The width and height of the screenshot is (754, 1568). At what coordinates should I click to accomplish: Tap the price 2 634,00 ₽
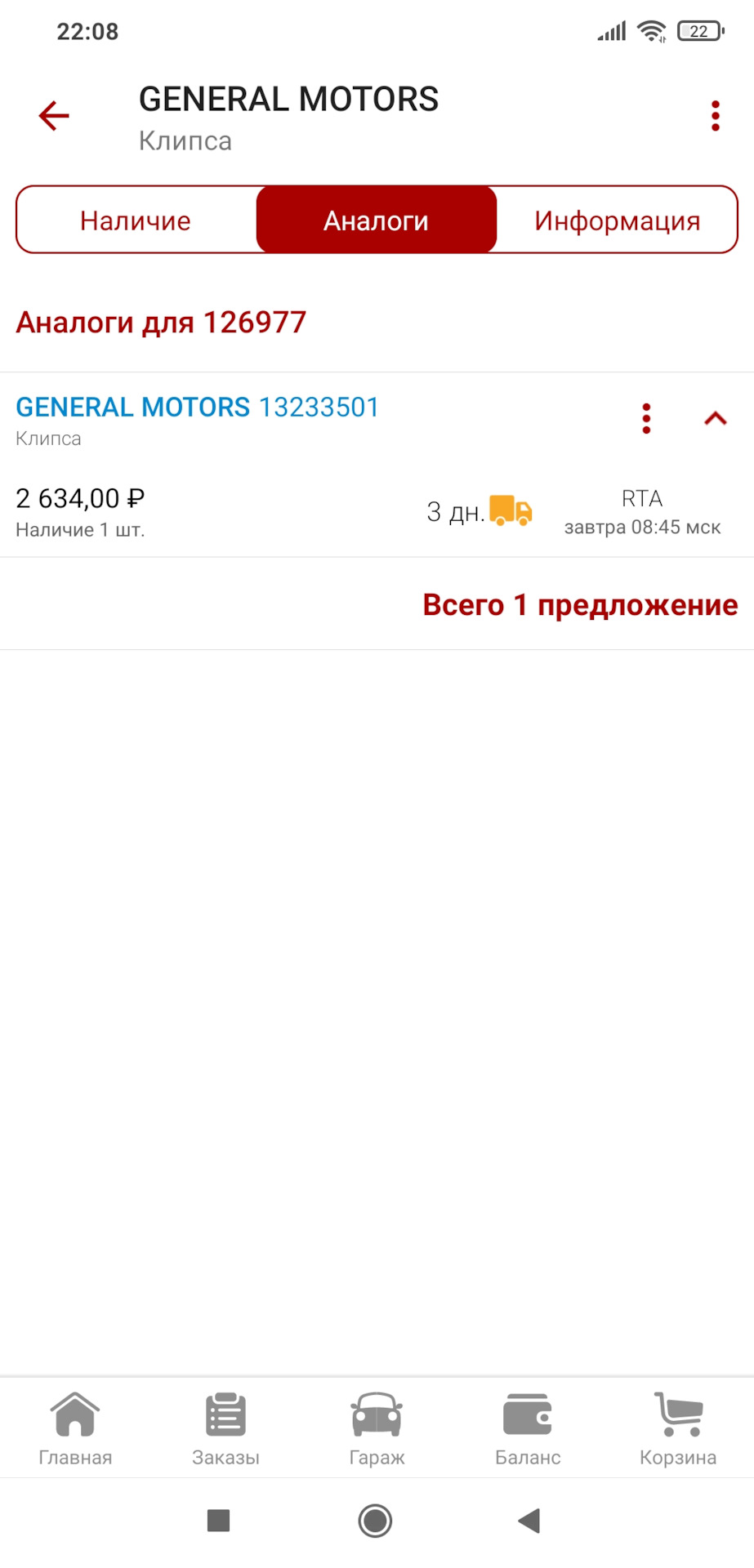[x=79, y=498]
